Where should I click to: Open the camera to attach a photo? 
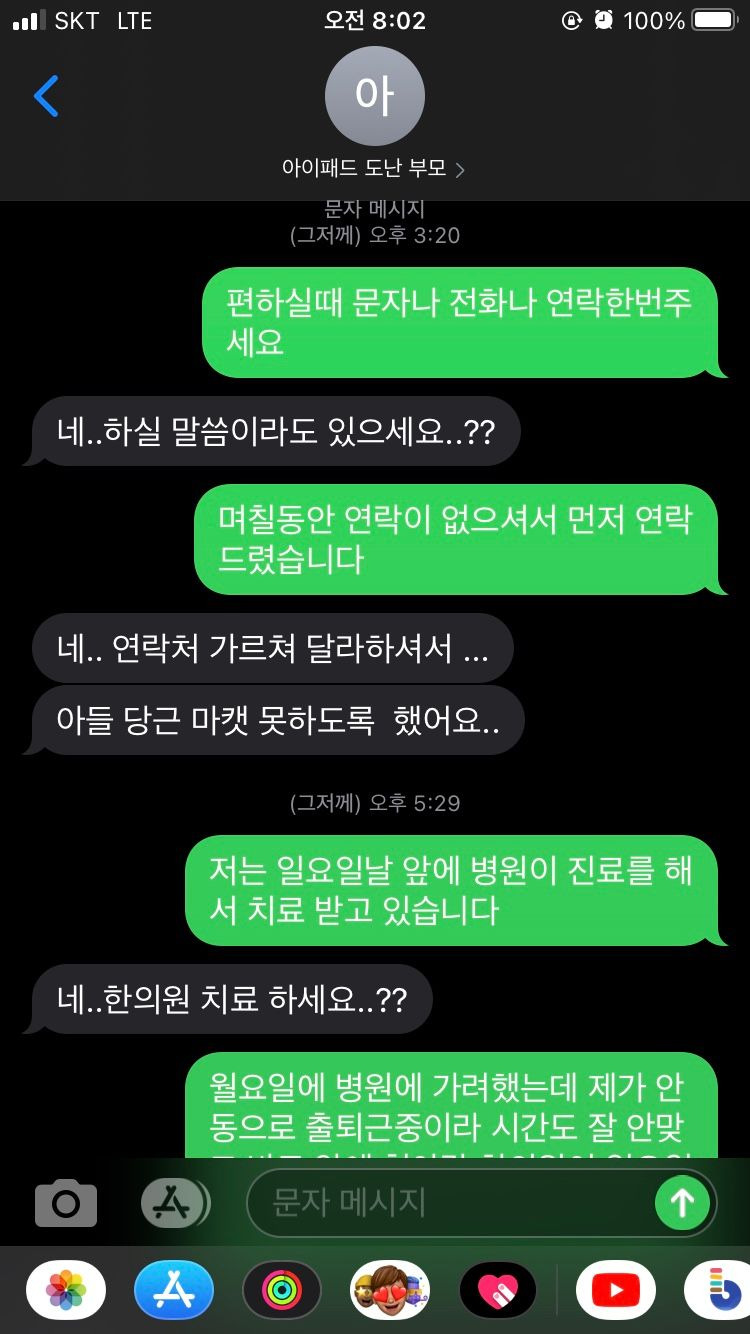click(66, 1203)
